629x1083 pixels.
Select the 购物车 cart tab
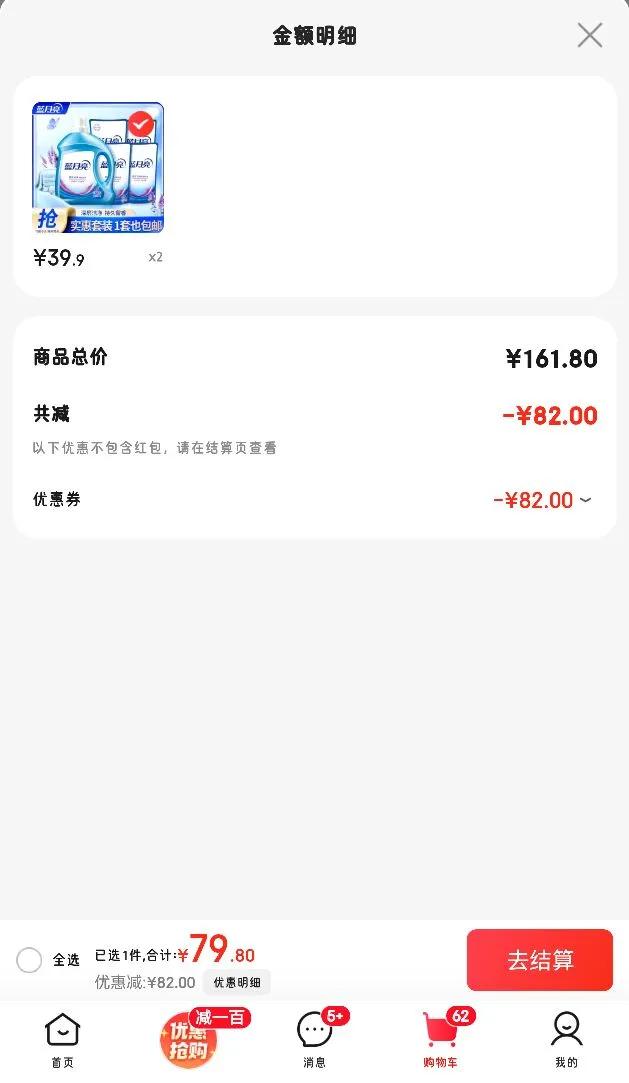click(440, 1040)
